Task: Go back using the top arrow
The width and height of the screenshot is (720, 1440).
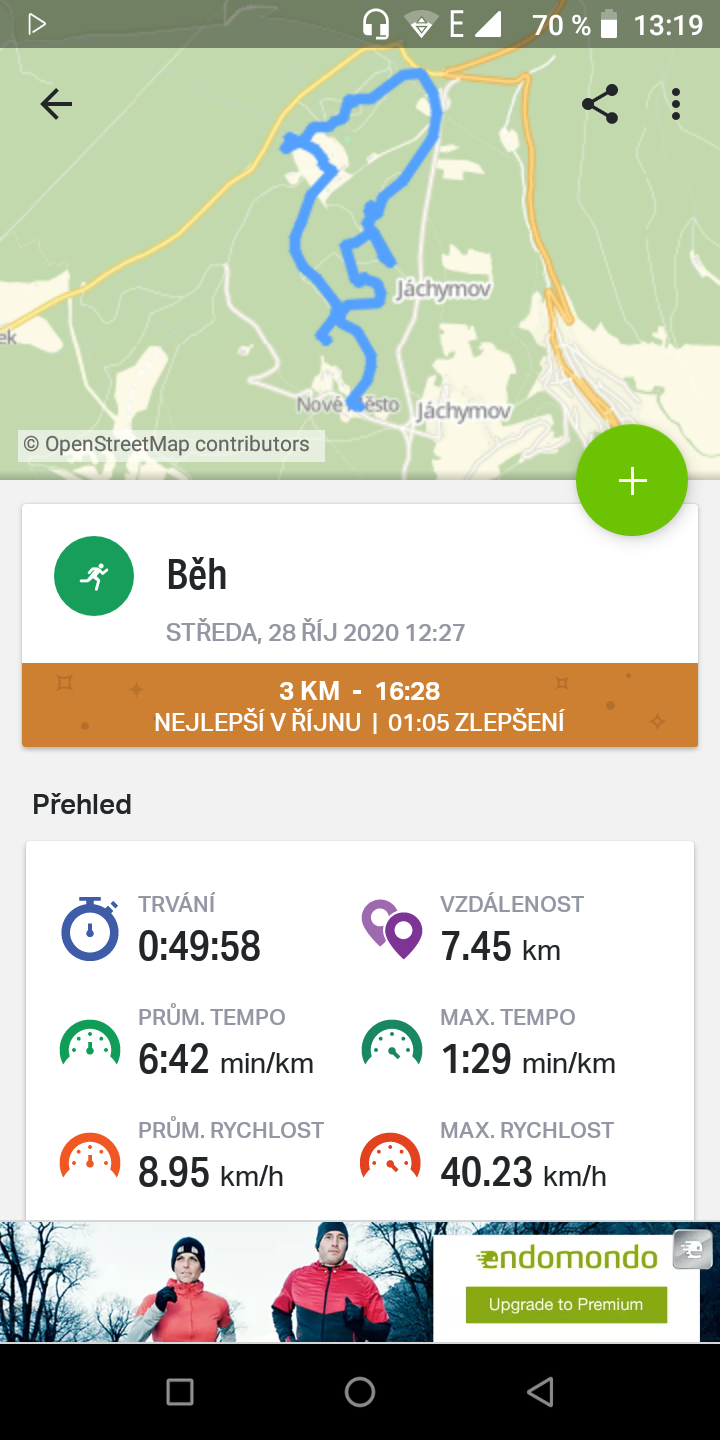Action: (56, 104)
